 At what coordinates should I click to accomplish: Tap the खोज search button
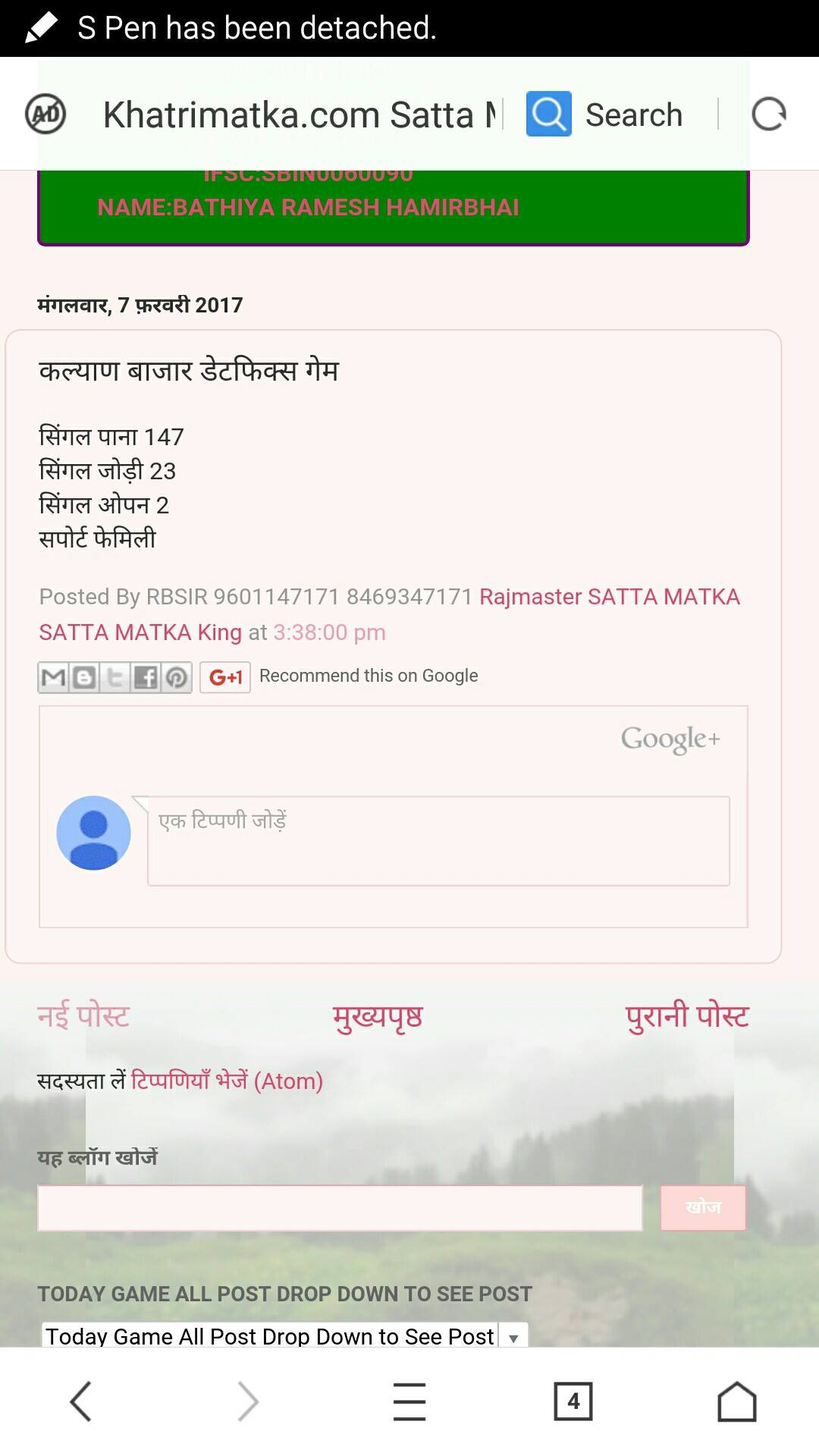703,1208
